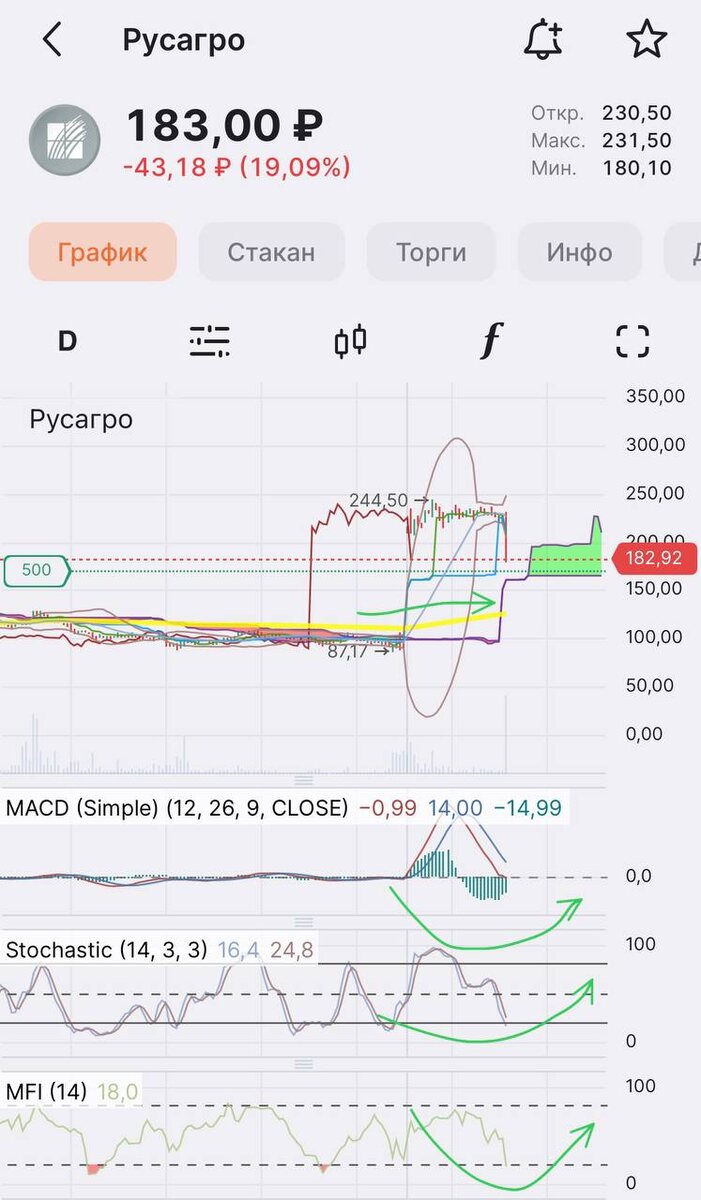Open the indicators function menu

coord(489,341)
